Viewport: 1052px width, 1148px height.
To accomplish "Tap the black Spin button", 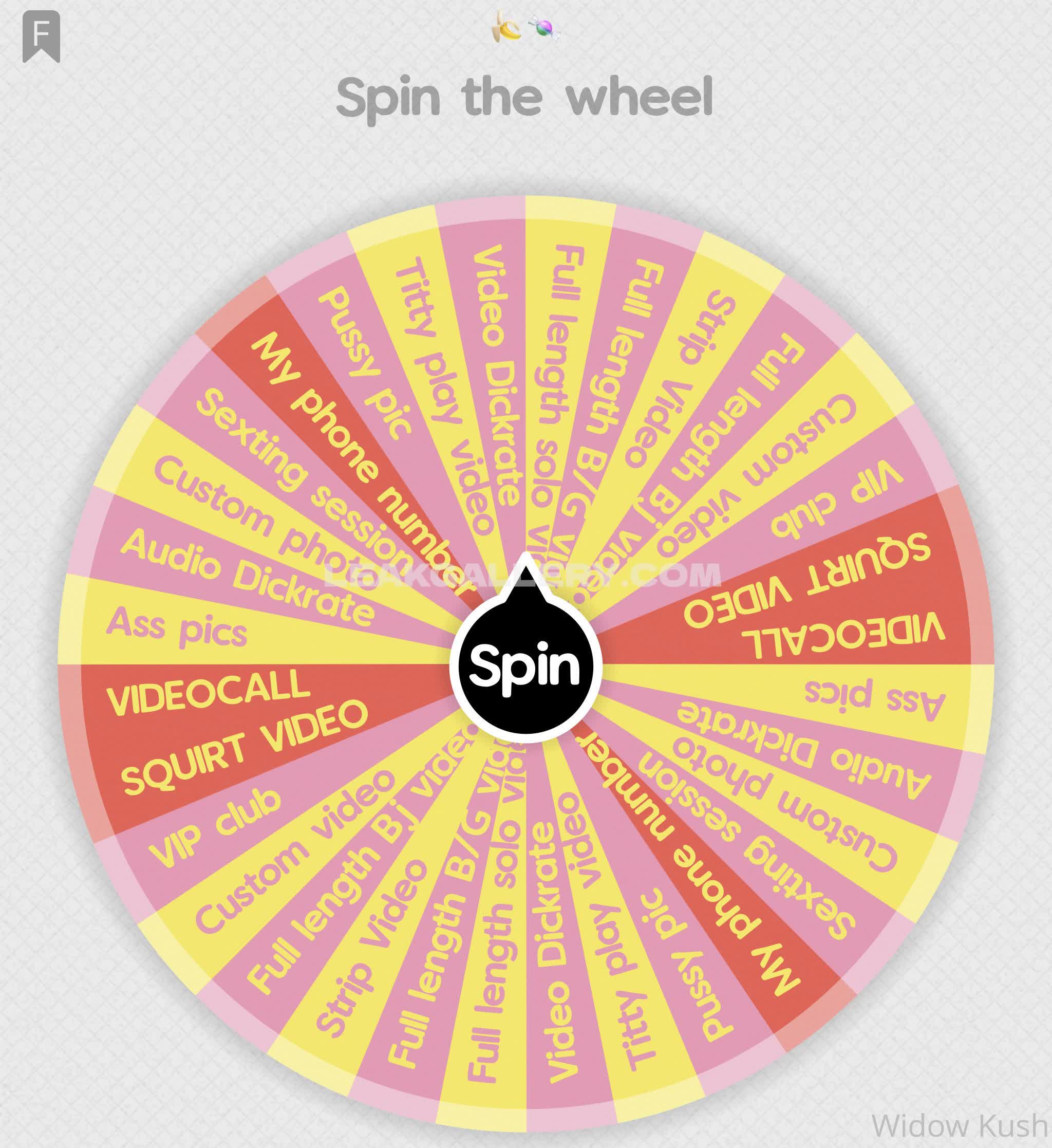I will coord(525,664).
